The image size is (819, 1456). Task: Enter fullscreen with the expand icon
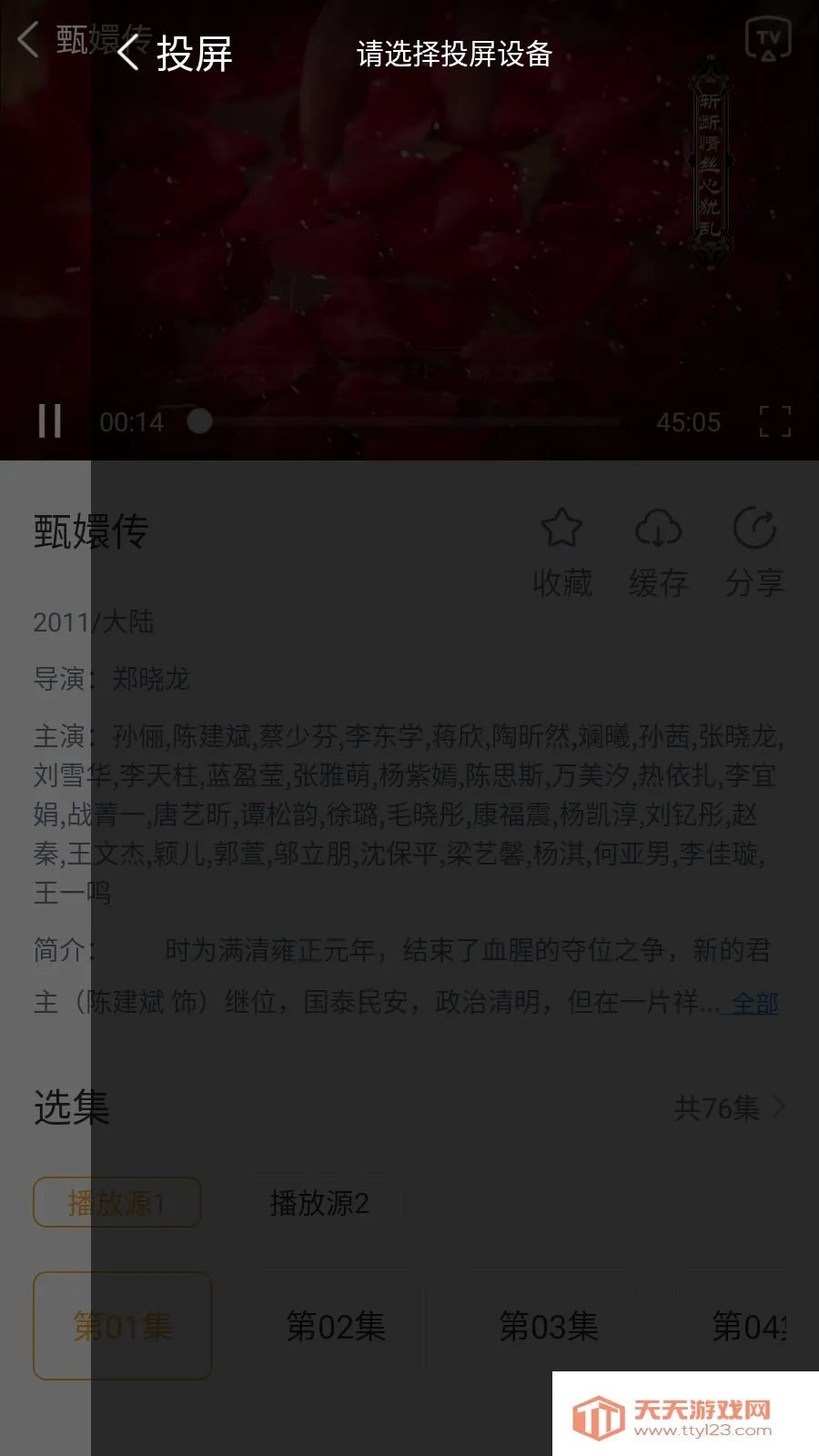(775, 421)
